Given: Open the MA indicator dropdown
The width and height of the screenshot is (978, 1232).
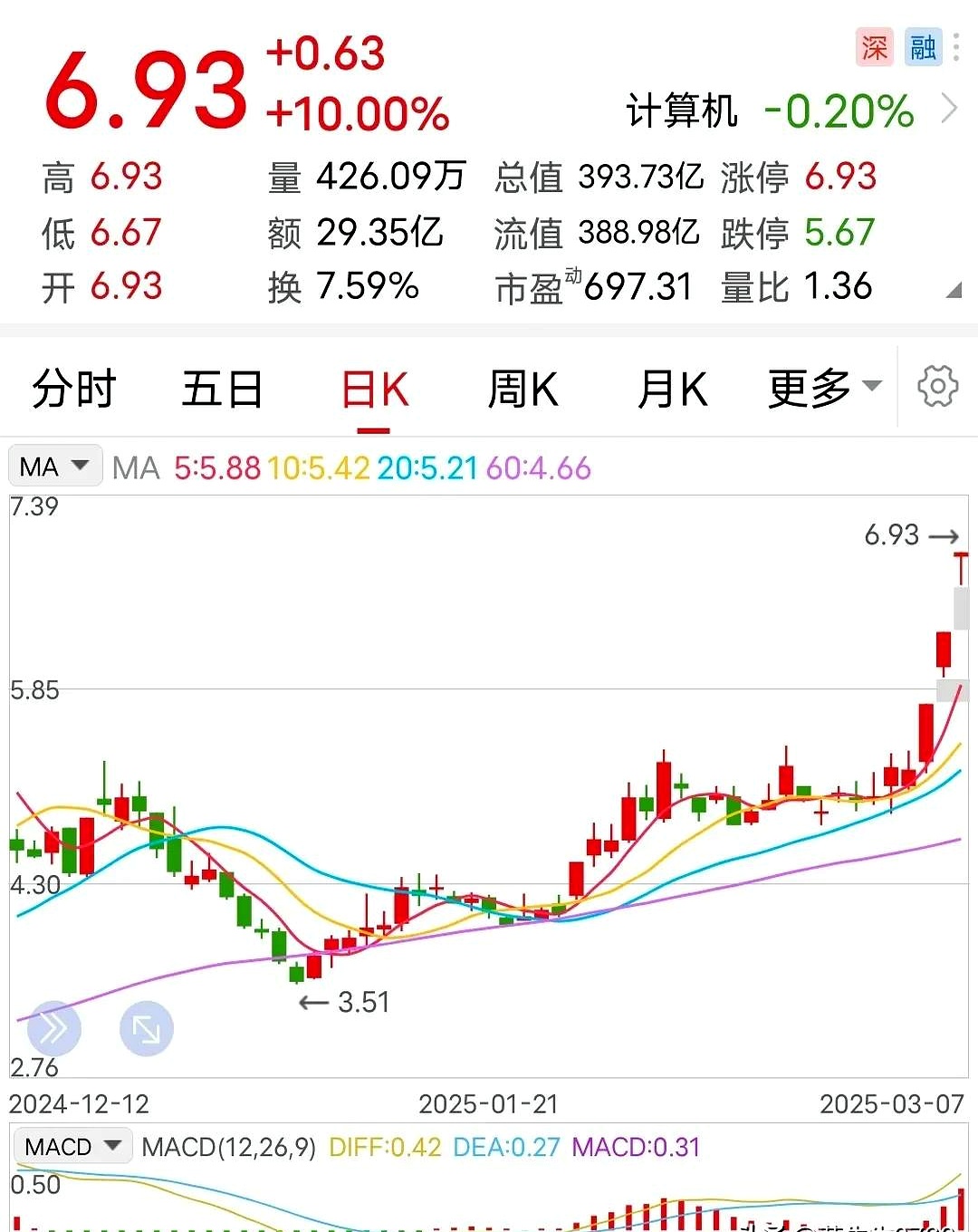Looking at the screenshot, I should coord(55,465).
